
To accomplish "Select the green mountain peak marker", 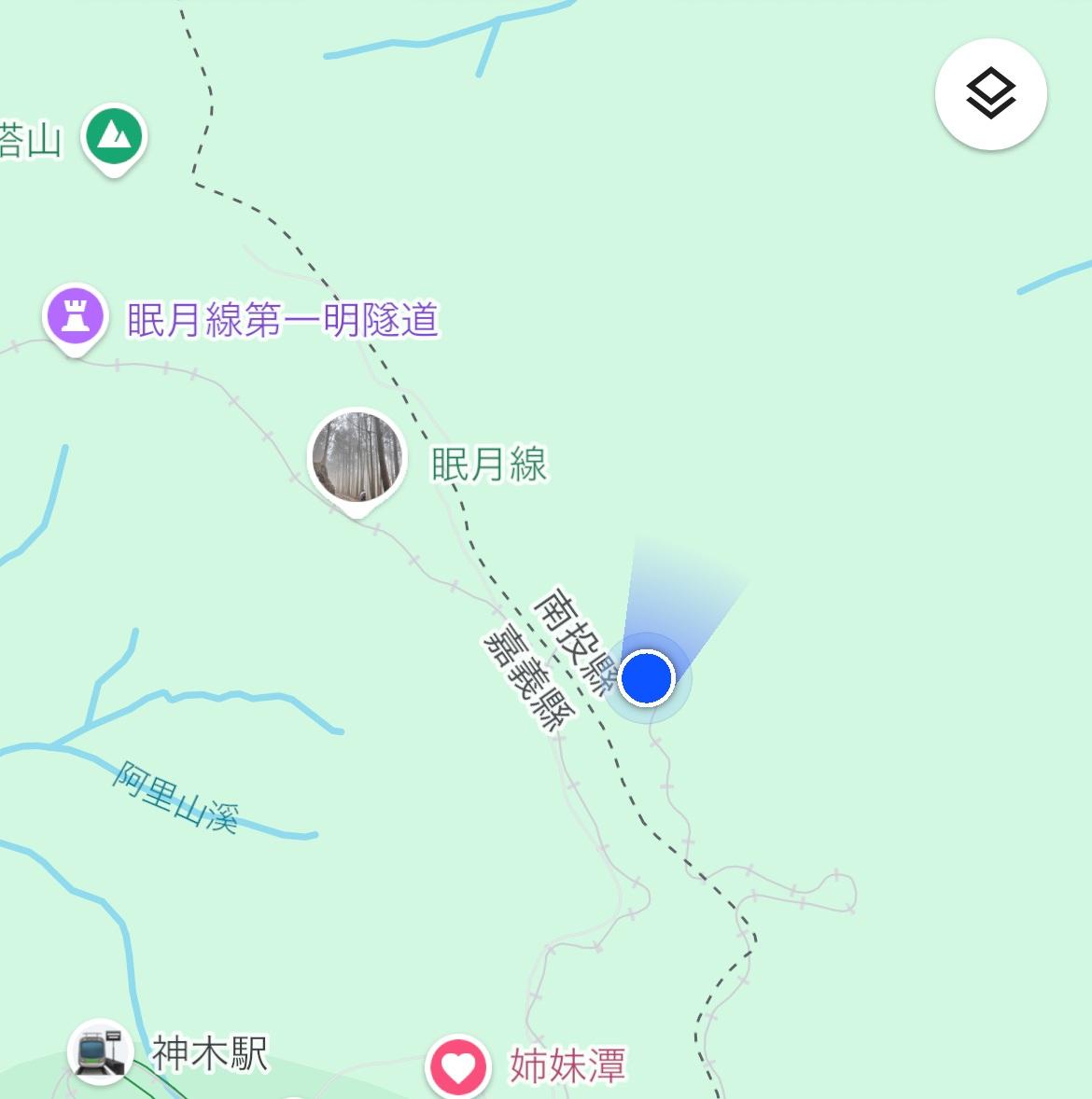I will [115, 137].
